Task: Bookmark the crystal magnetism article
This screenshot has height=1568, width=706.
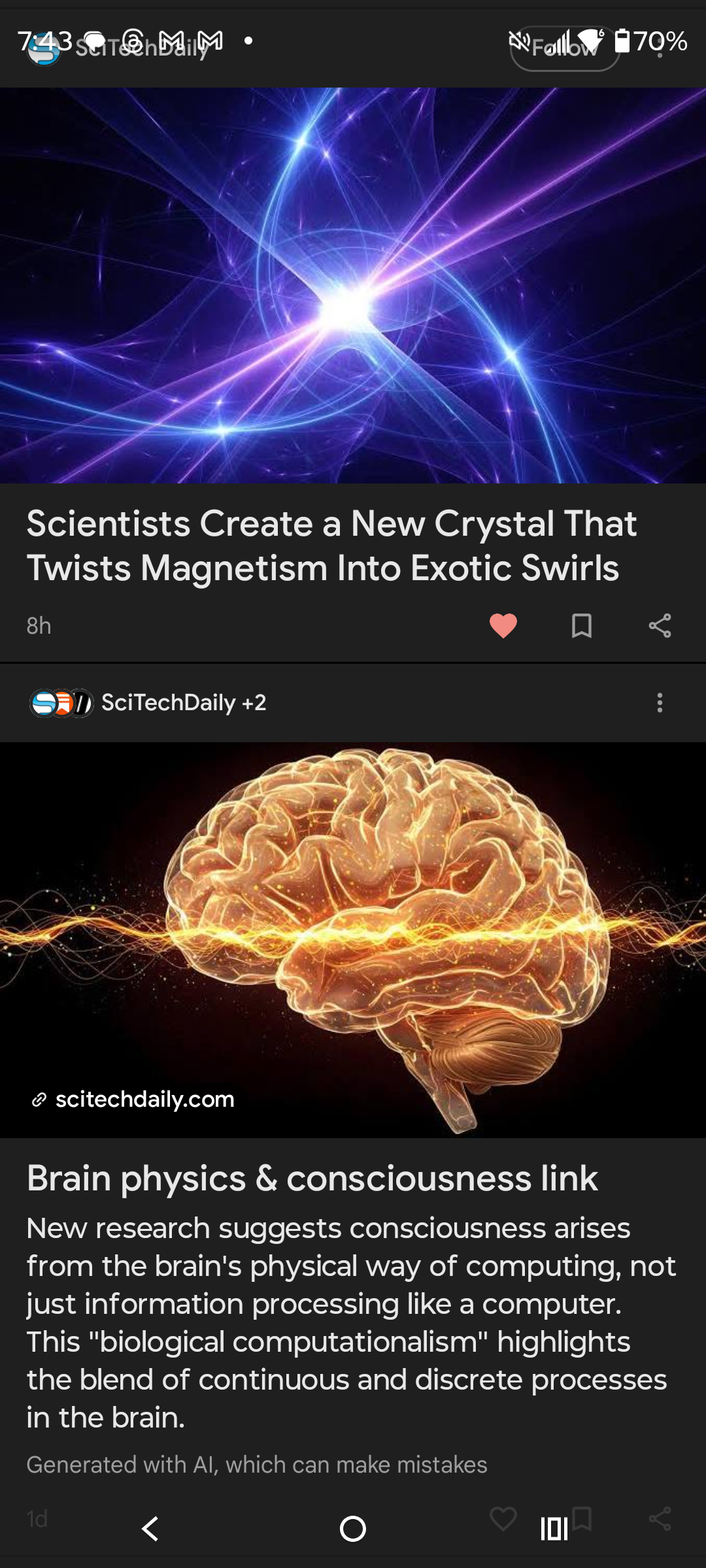Action: click(581, 626)
